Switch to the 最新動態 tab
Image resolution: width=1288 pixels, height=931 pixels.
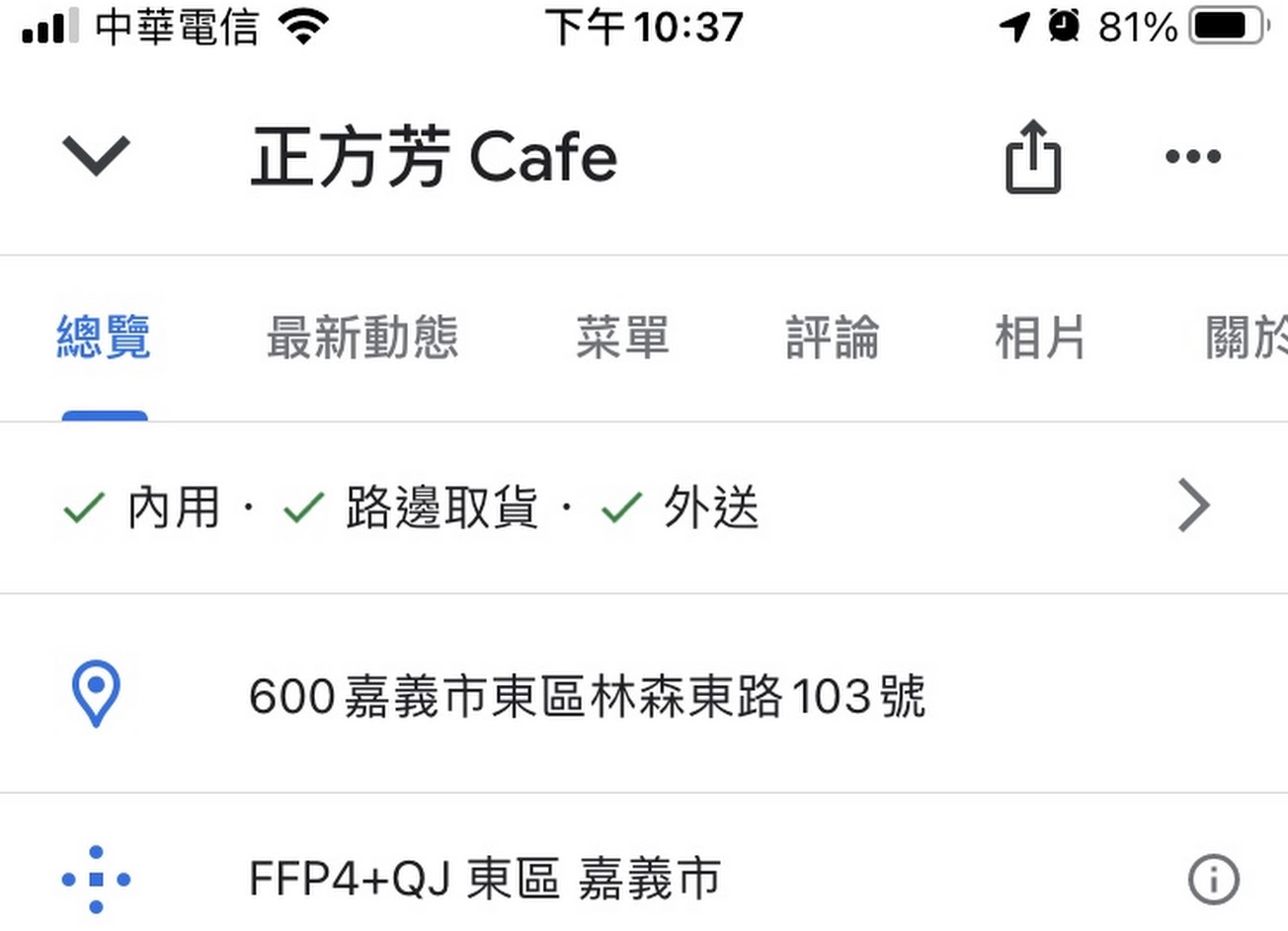362,338
